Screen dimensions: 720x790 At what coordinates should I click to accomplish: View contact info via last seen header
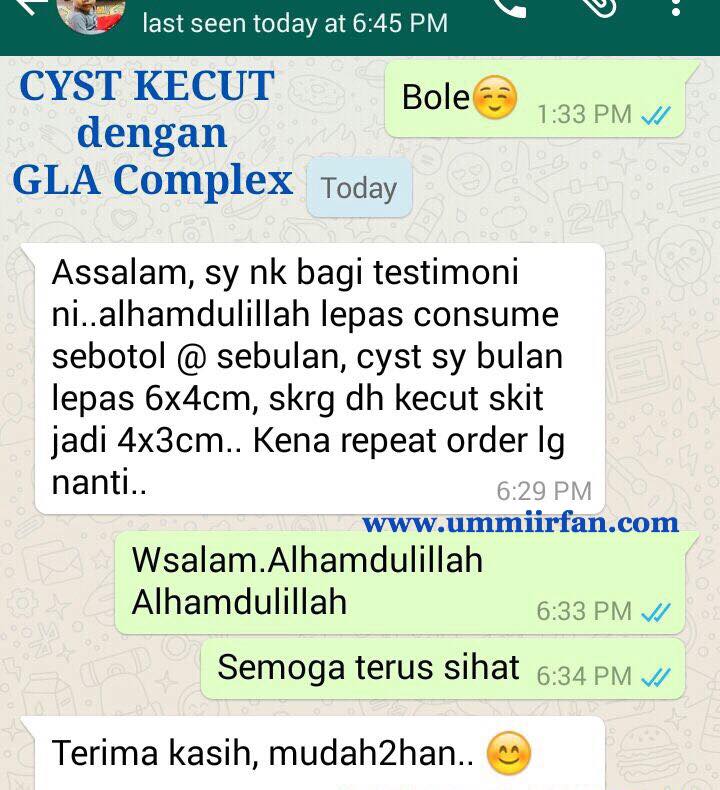click(295, 23)
